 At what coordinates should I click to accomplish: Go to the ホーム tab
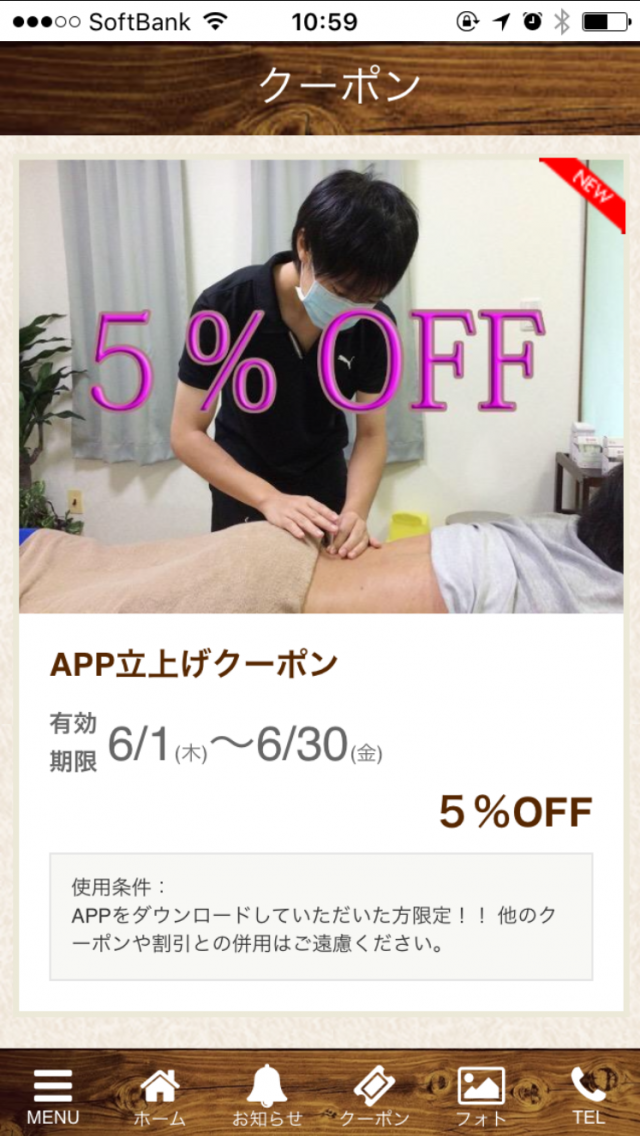point(160,1094)
